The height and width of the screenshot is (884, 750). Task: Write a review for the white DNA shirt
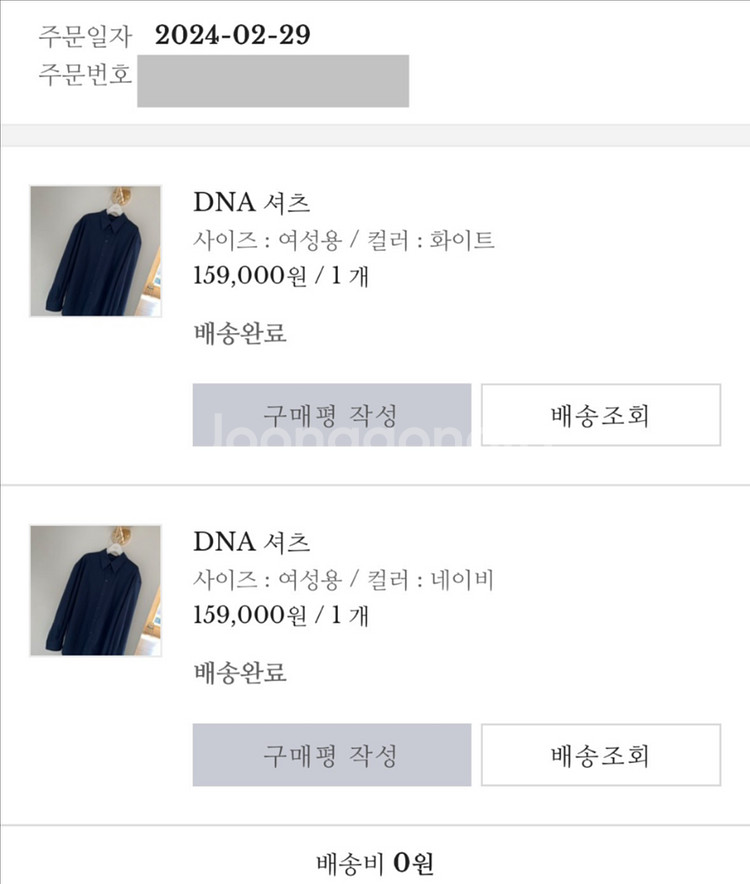pyautogui.click(x=331, y=415)
